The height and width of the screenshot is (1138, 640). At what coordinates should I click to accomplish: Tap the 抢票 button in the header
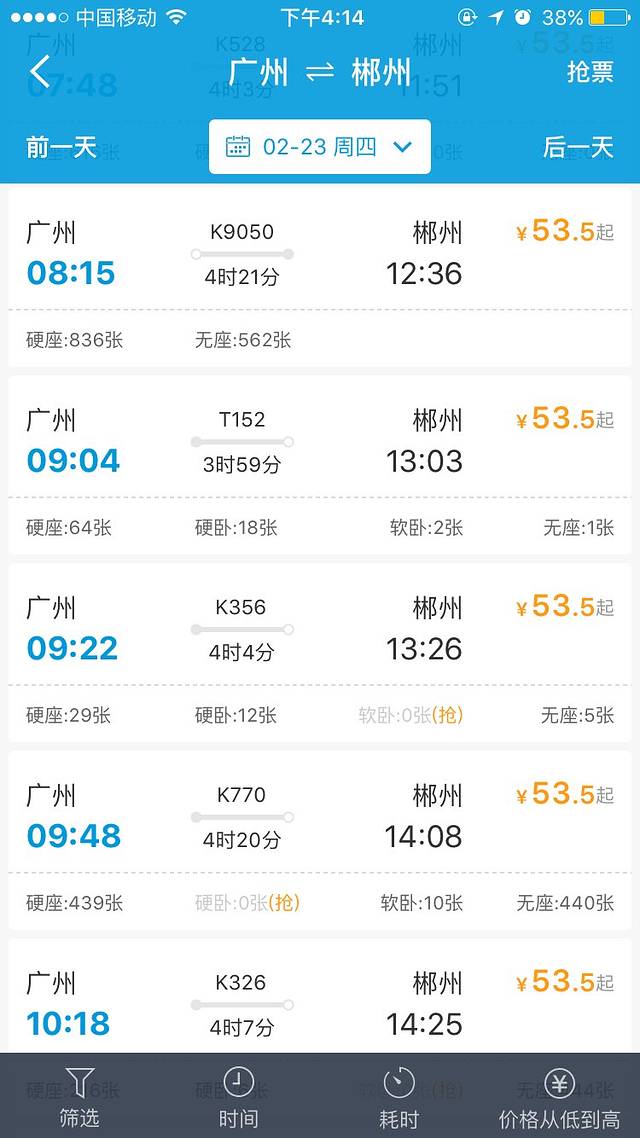pyautogui.click(x=589, y=72)
